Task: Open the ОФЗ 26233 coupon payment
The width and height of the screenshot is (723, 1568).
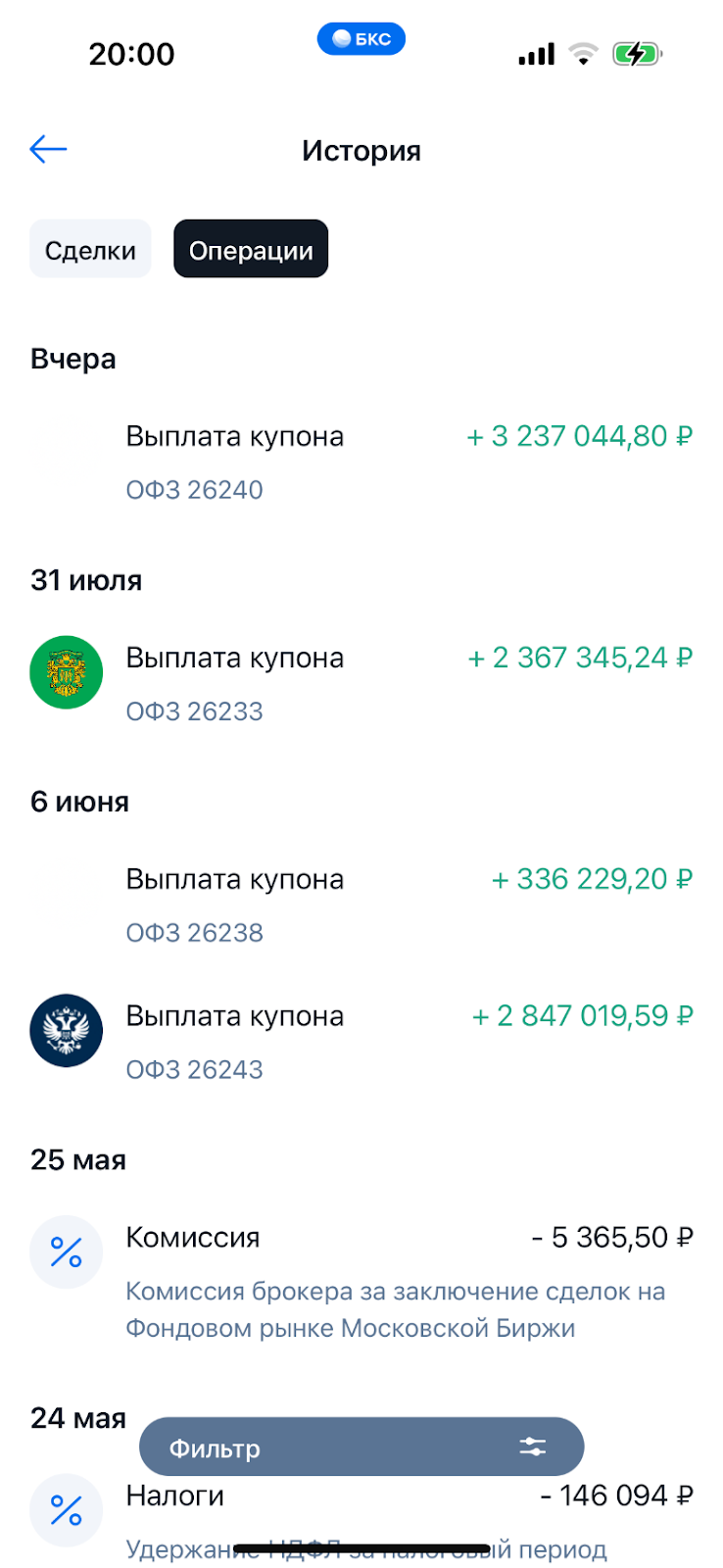Action: [361, 683]
